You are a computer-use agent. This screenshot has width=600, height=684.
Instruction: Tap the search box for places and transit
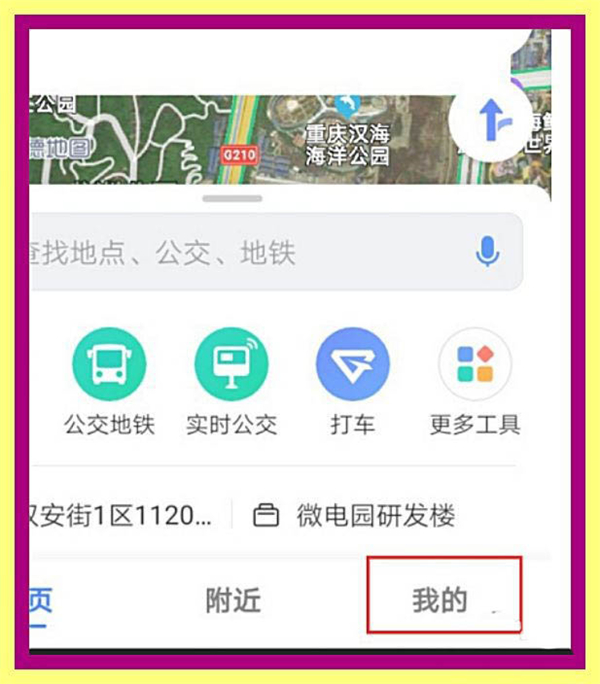[x=240, y=252]
